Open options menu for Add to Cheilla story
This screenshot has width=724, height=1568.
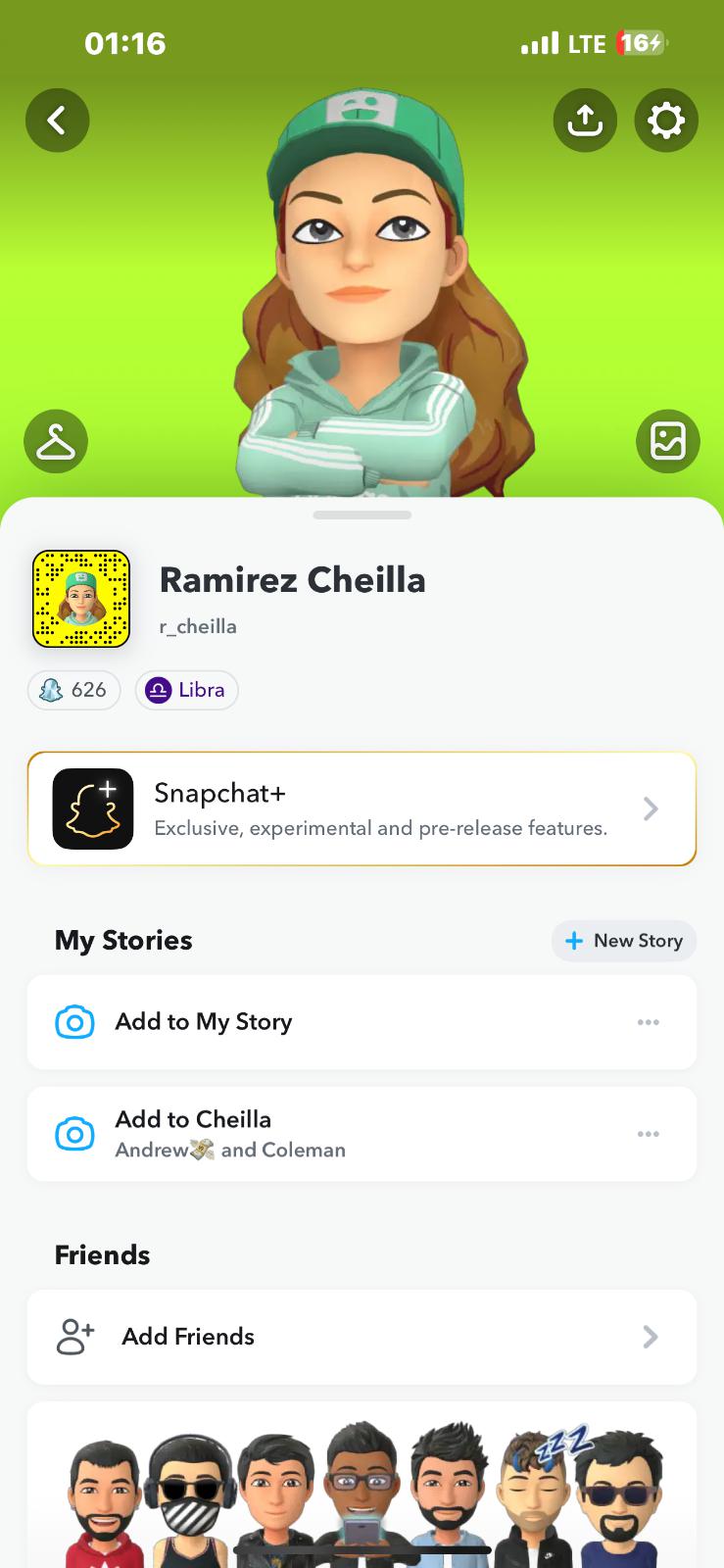649,1133
